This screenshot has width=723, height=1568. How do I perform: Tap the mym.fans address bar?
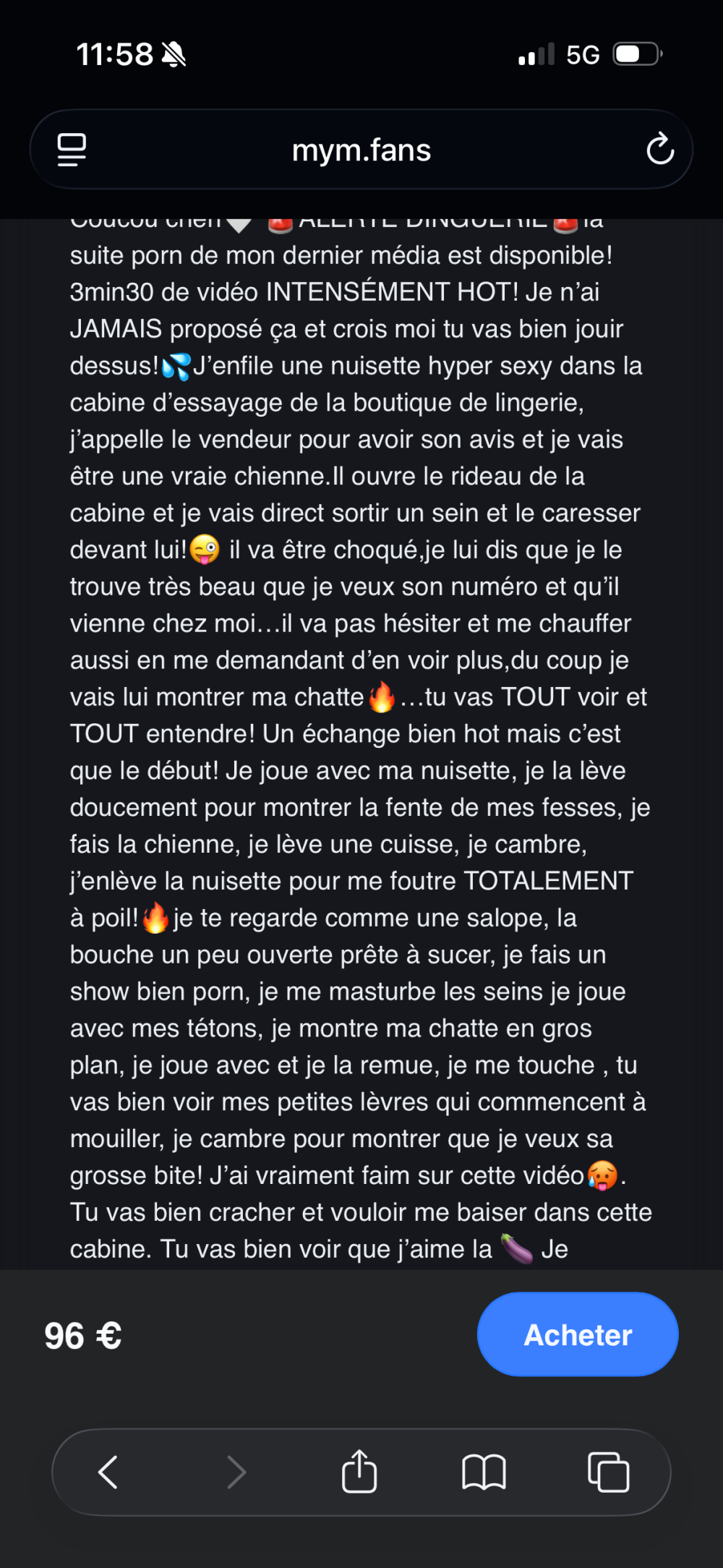(x=361, y=150)
